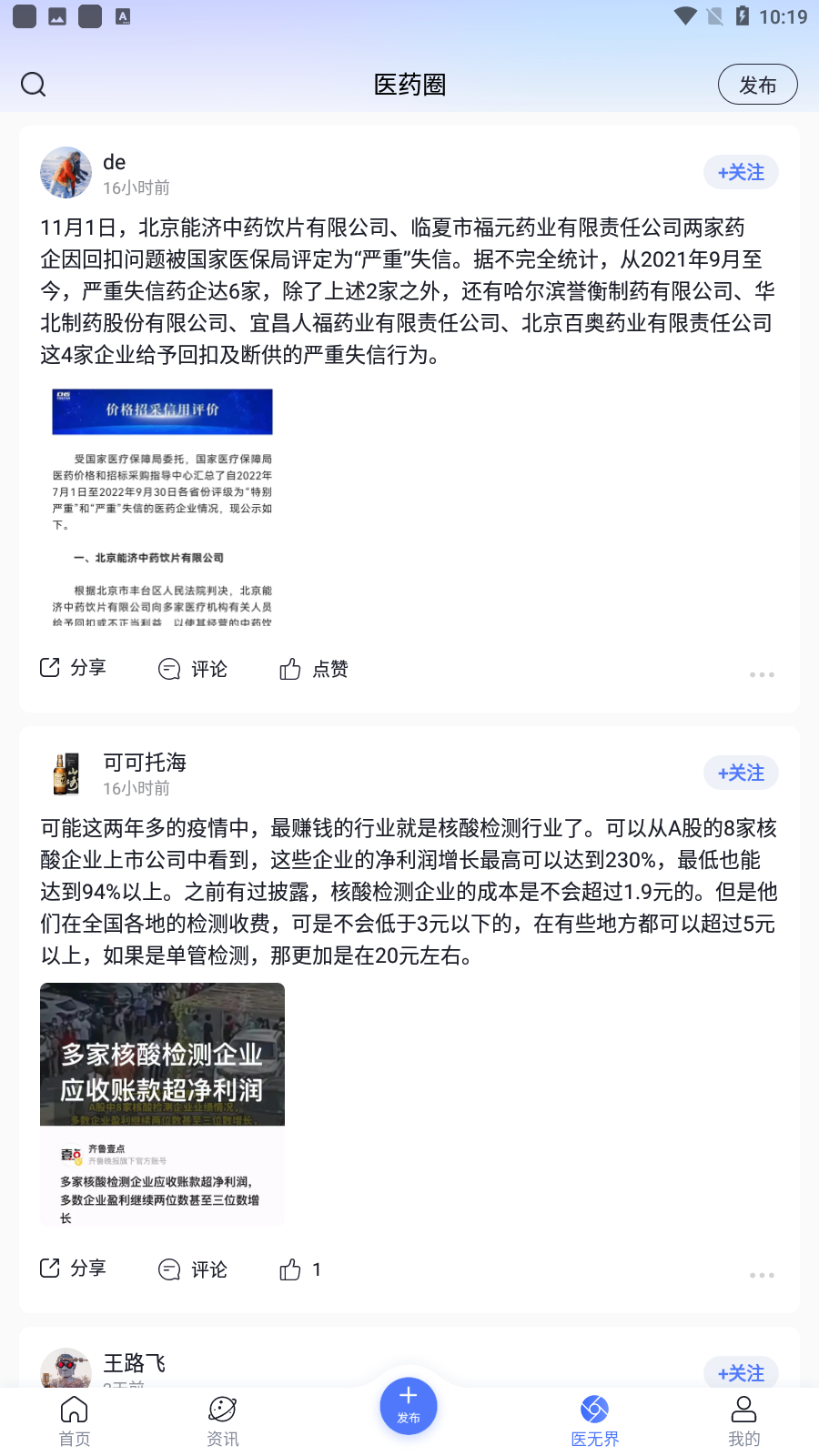Screen dimensions: 819x1456
Task: Share 可可托海's post
Action: (x=74, y=1269)
